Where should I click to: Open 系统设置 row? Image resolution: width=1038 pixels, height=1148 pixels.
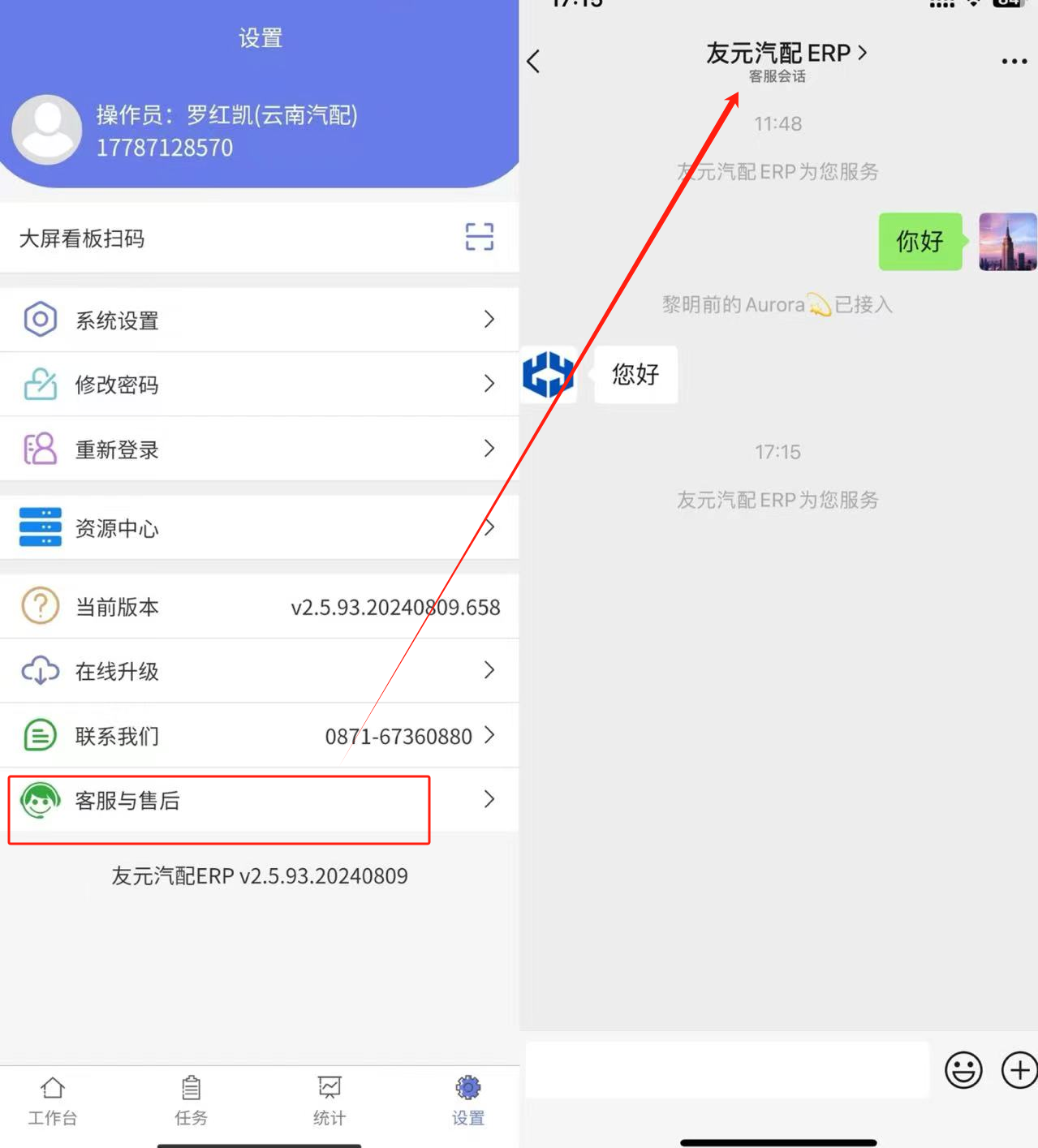click(259, 320)
